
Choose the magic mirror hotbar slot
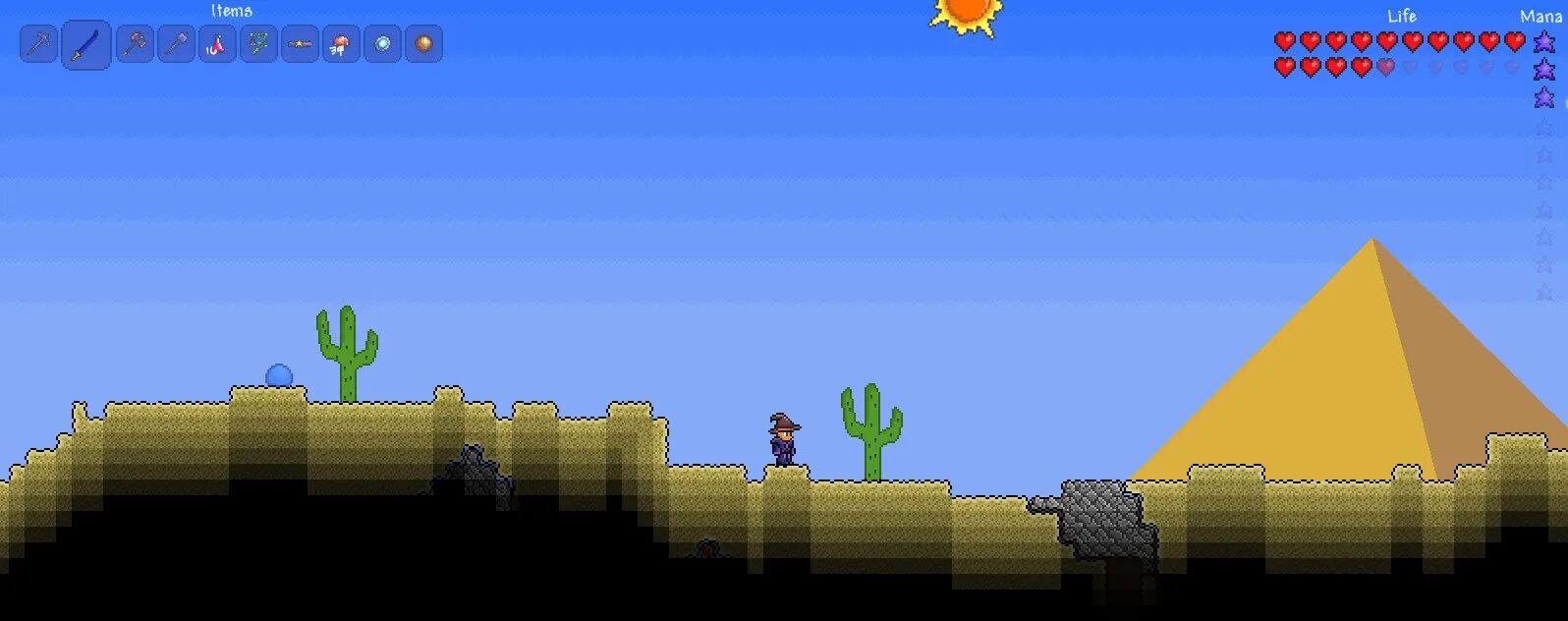[382, 44]
